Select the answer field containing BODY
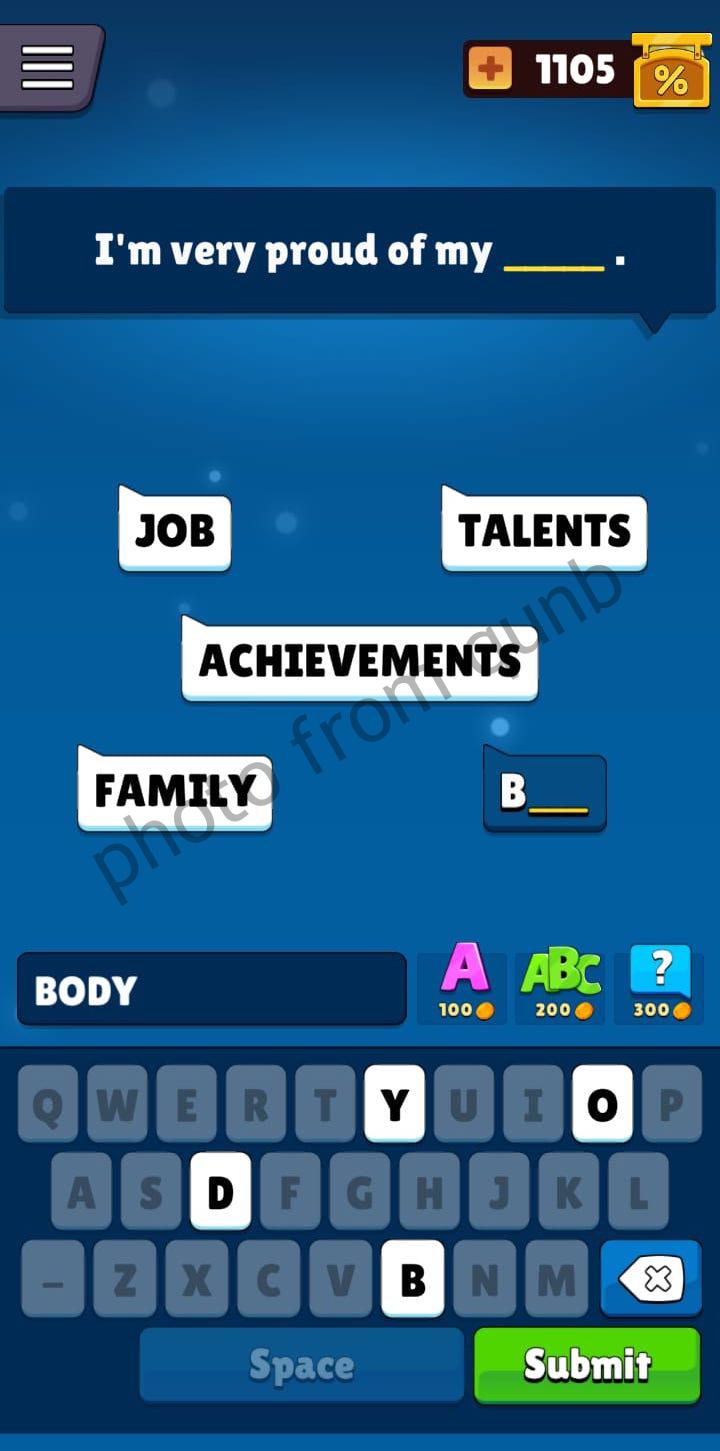Screen dimensions: 720x1451 click(211, 989)
